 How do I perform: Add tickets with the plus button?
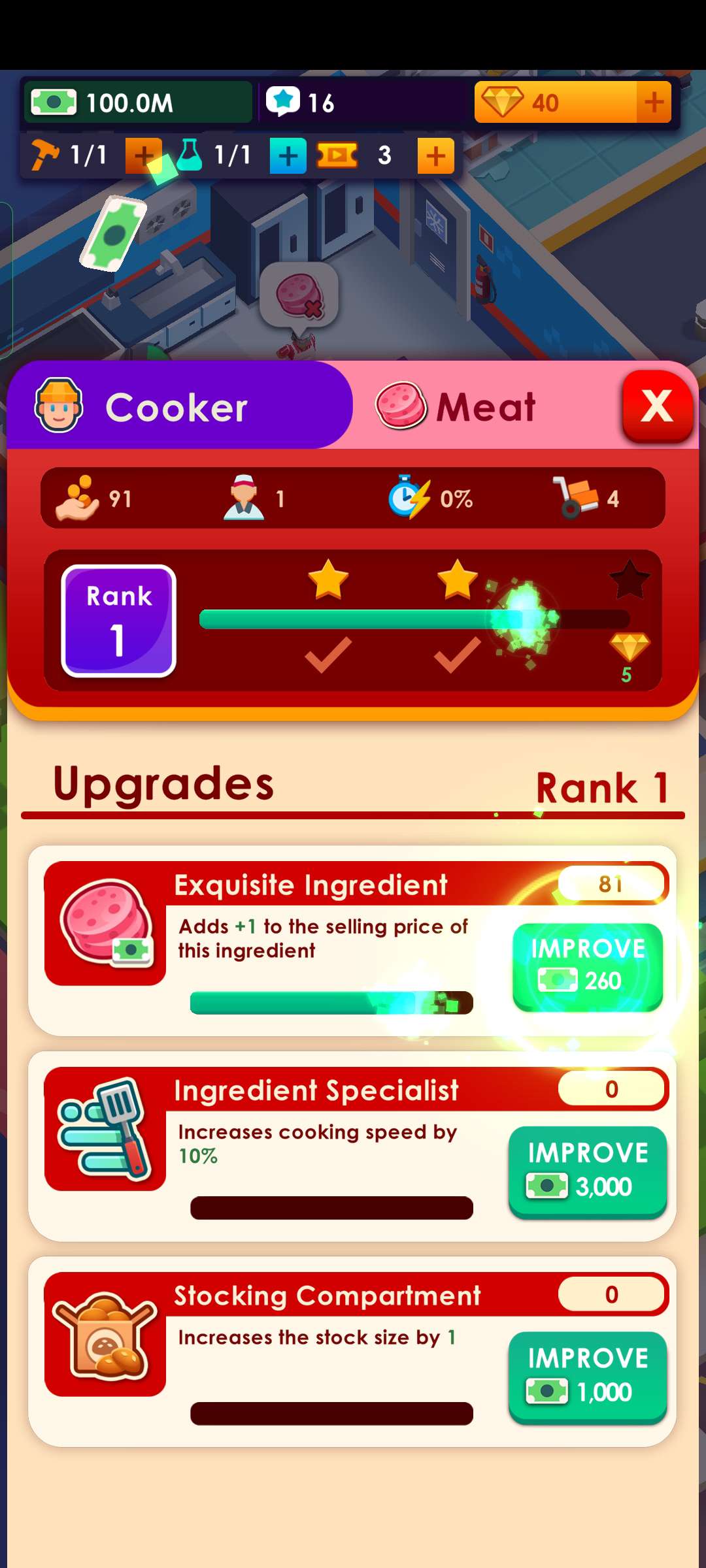pos(436,156)
